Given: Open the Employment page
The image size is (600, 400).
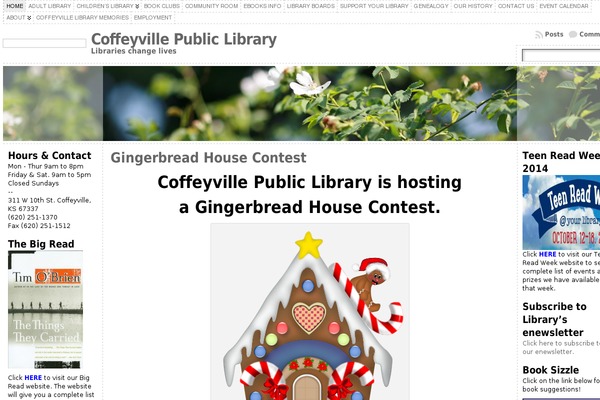Looking at the screenshot, I should pos(153,18).
